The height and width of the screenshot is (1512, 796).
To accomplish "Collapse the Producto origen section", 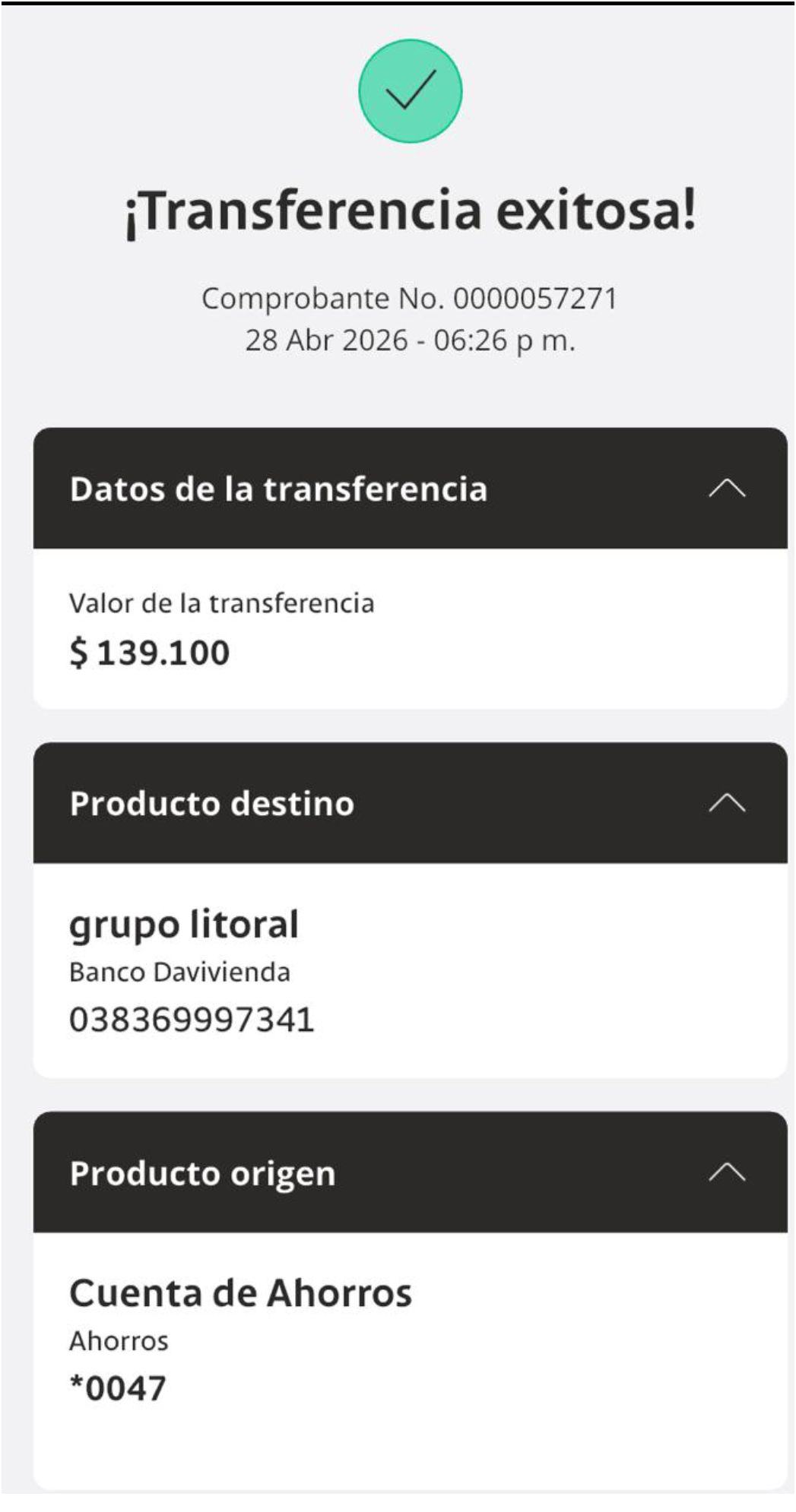I will click(x=727, y=1172).
